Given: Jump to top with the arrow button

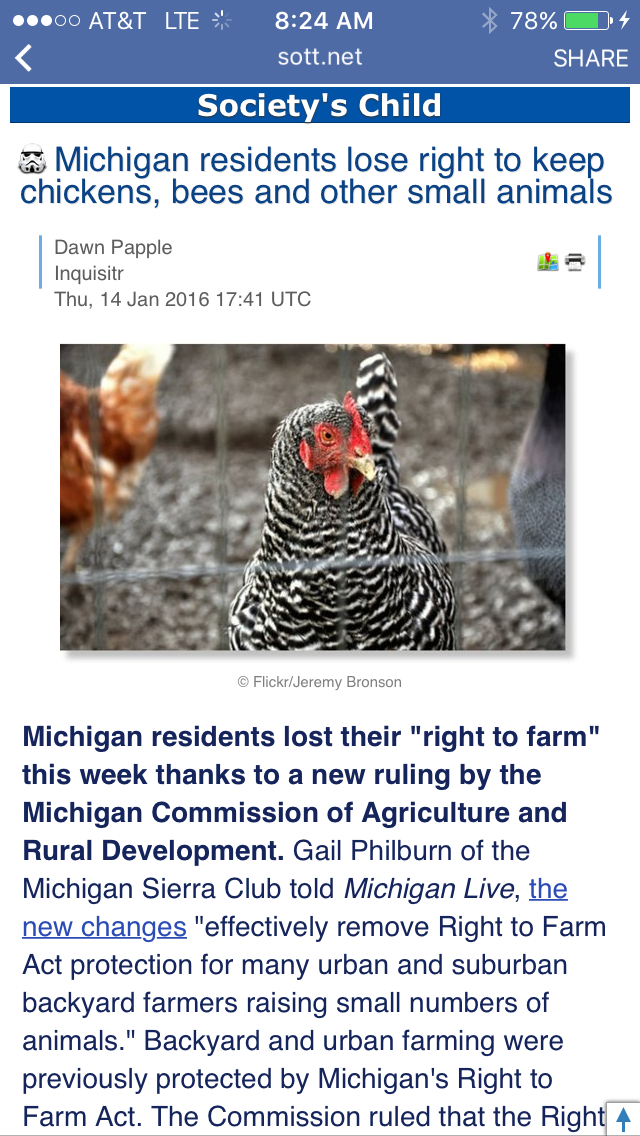Looking at the screenshot, I should (623, 1118).
